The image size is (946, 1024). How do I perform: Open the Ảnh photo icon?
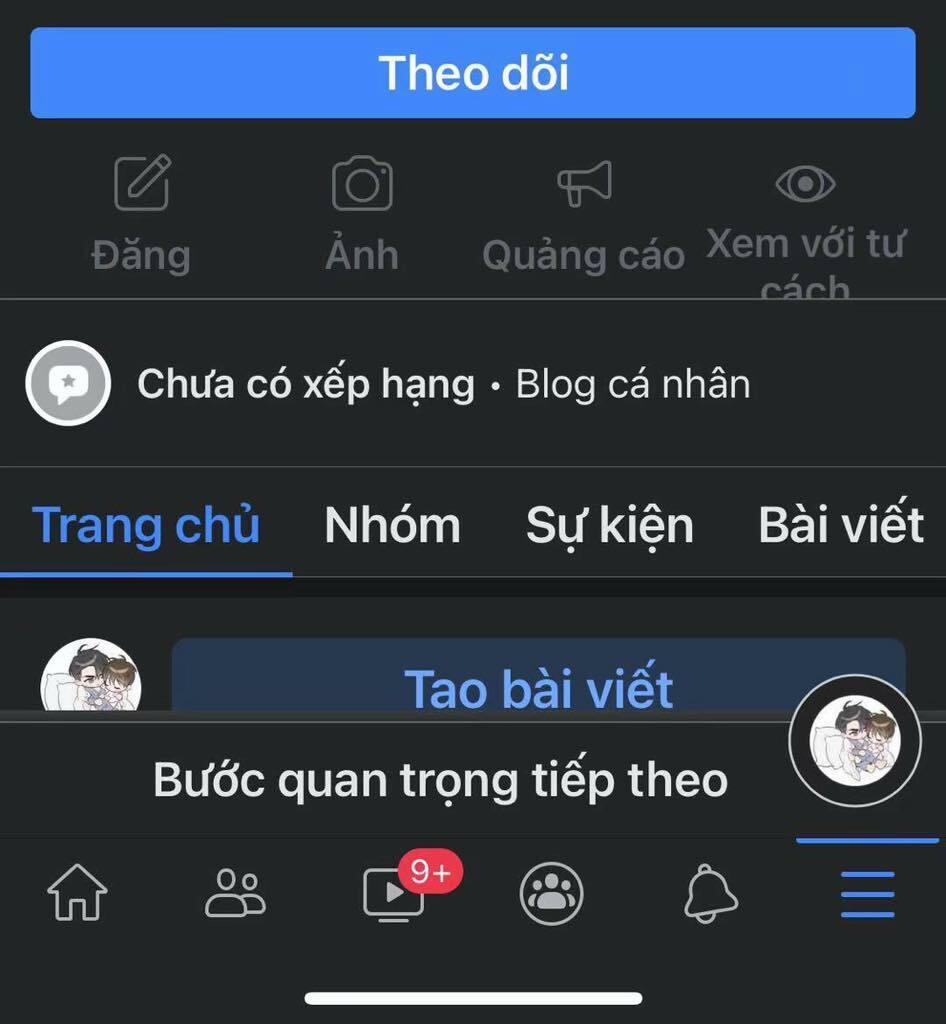[361, 183]
